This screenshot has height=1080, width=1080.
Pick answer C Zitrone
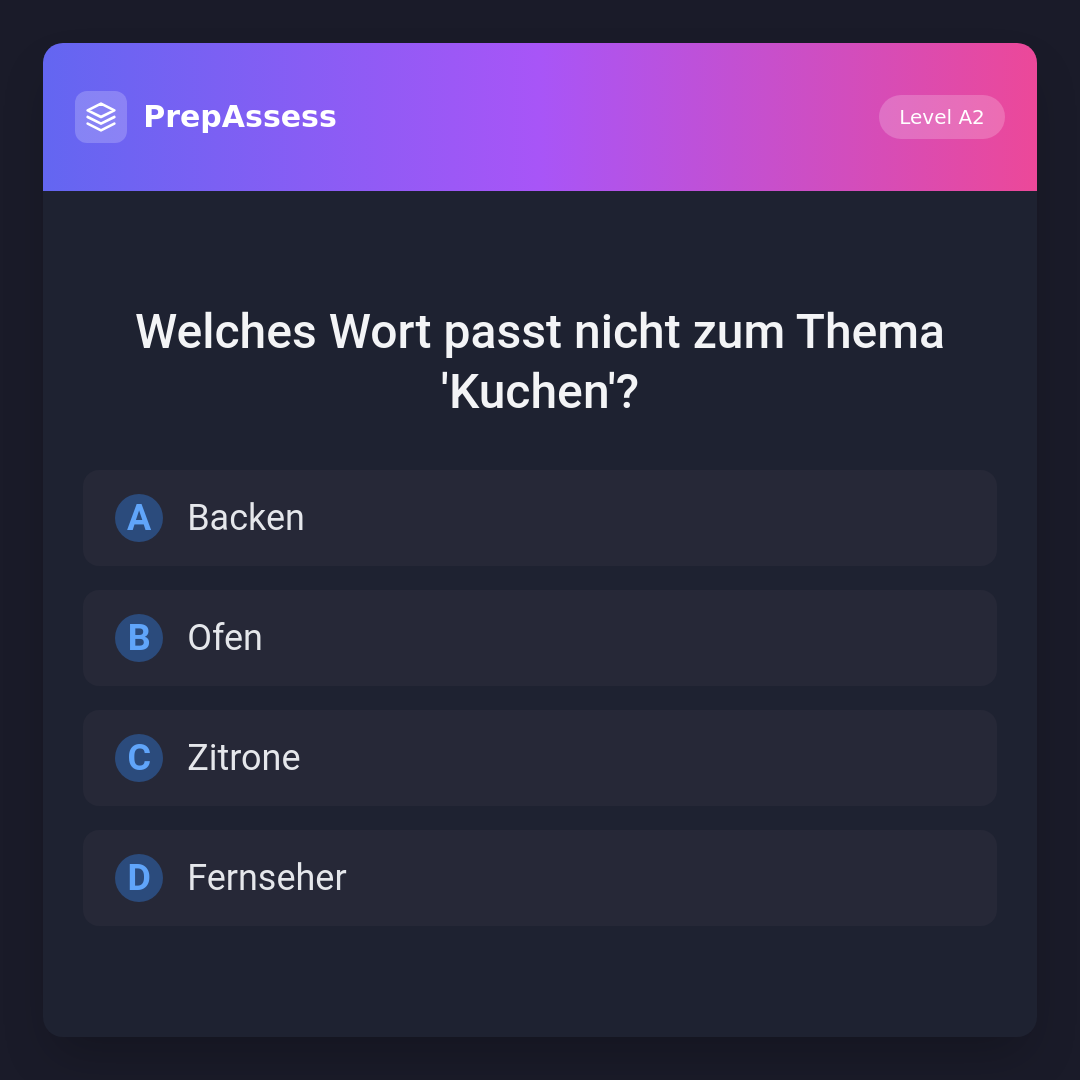click(539, 758)
